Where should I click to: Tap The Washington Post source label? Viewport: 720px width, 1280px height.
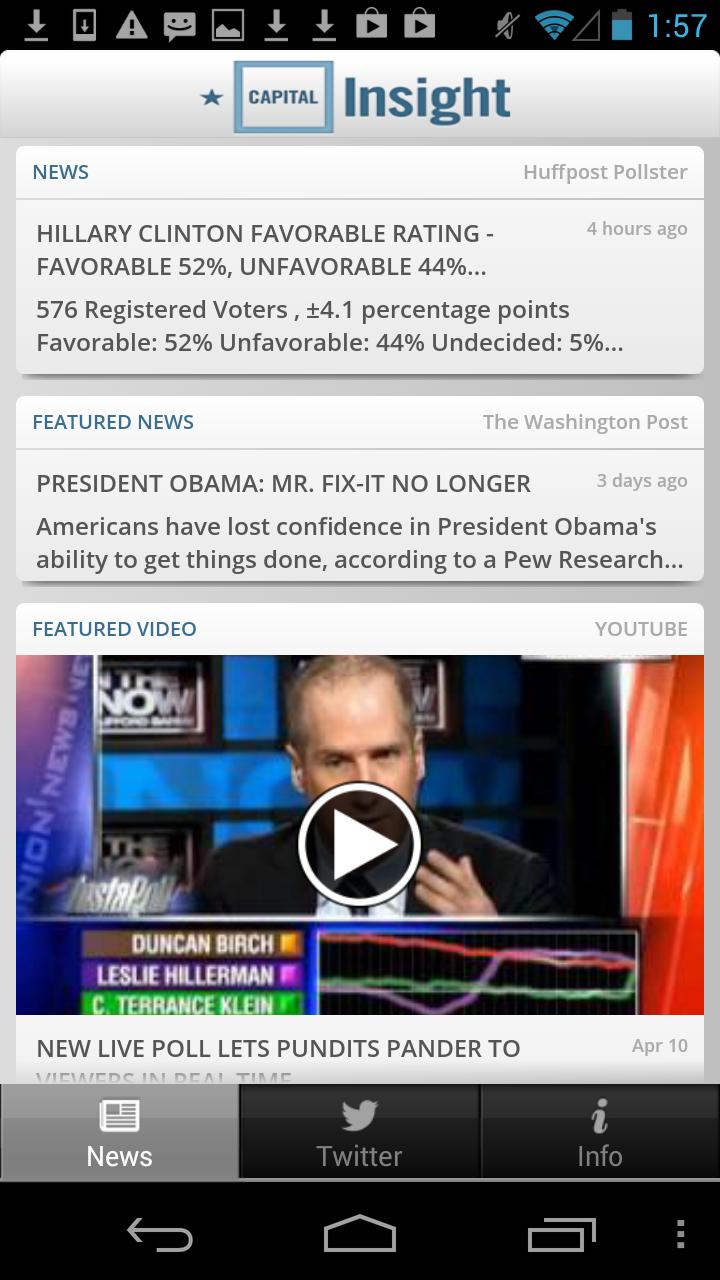pyautogui.click(x=585, y=421)
